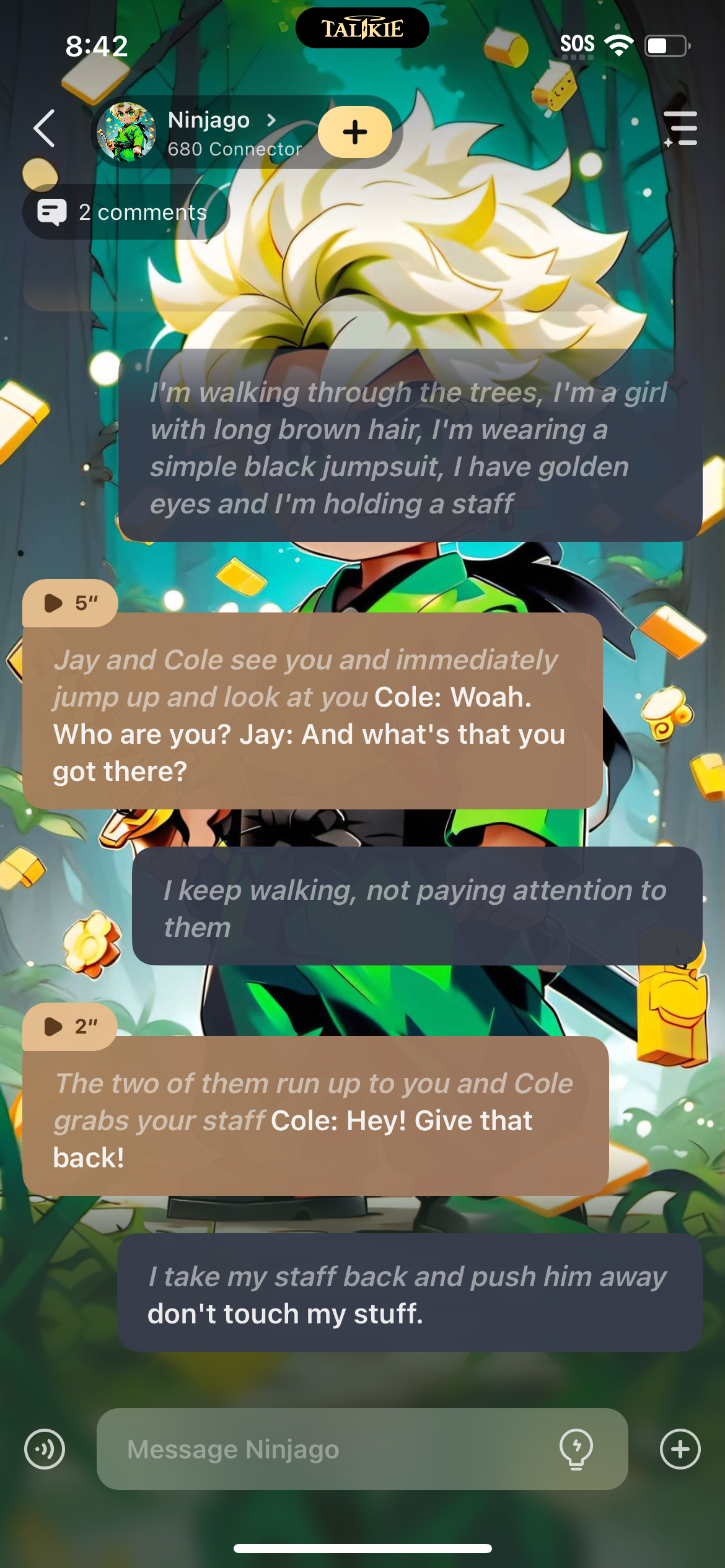Open the 2 comments section
This screenshot has width=725, height=1568.
pos(126,212)
